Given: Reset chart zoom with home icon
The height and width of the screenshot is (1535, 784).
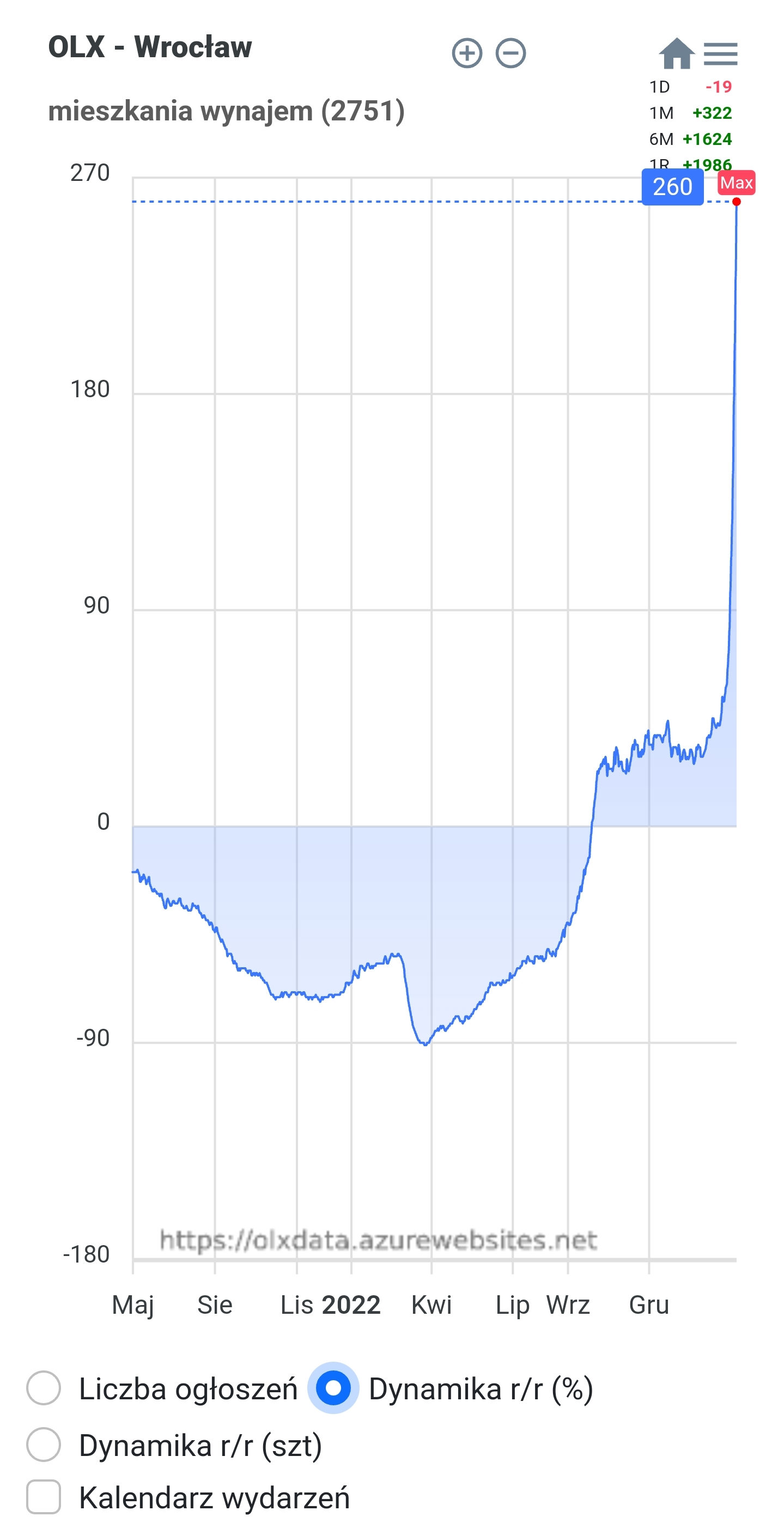Looking at the screenshot, I should pyautogui.click(x=676, y=53).
